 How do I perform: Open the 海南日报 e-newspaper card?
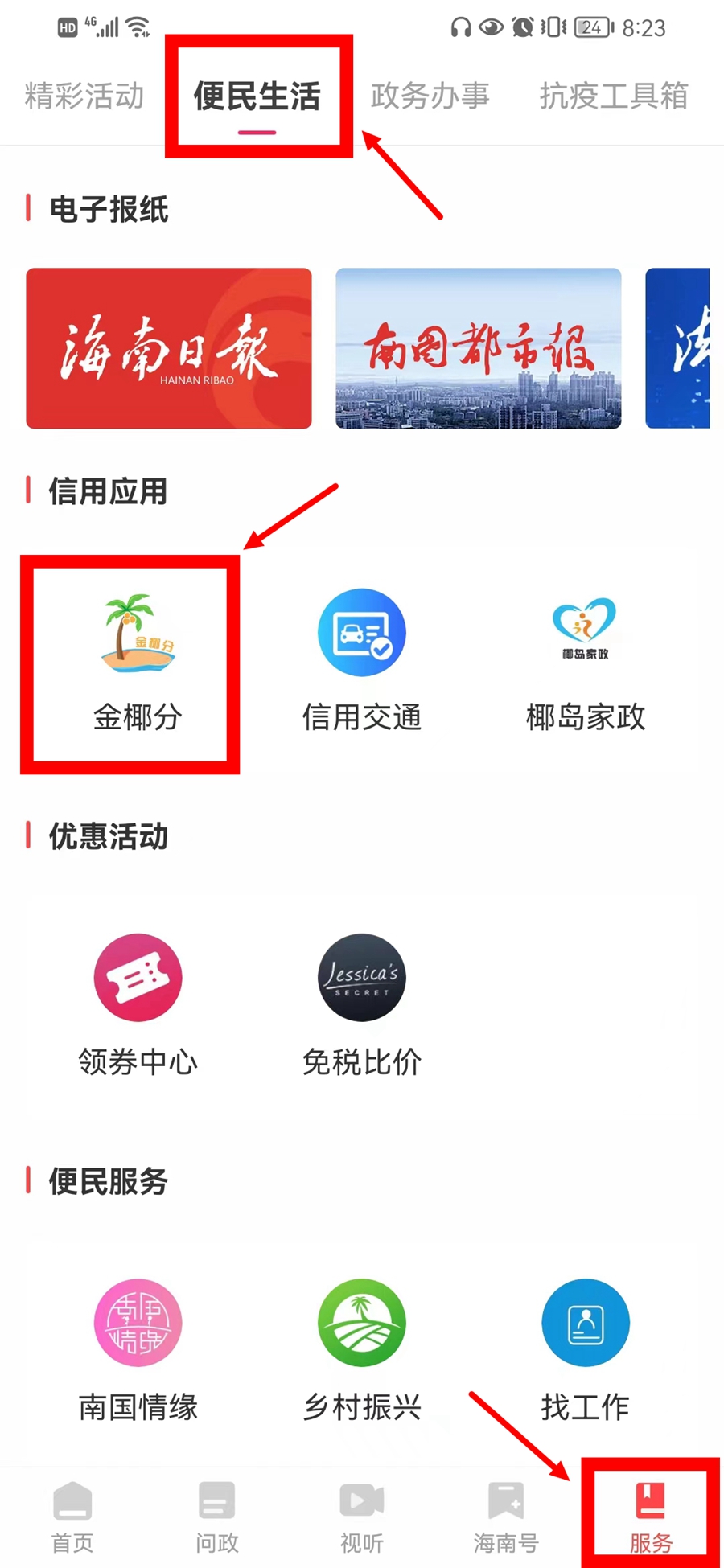pos(169,348)
